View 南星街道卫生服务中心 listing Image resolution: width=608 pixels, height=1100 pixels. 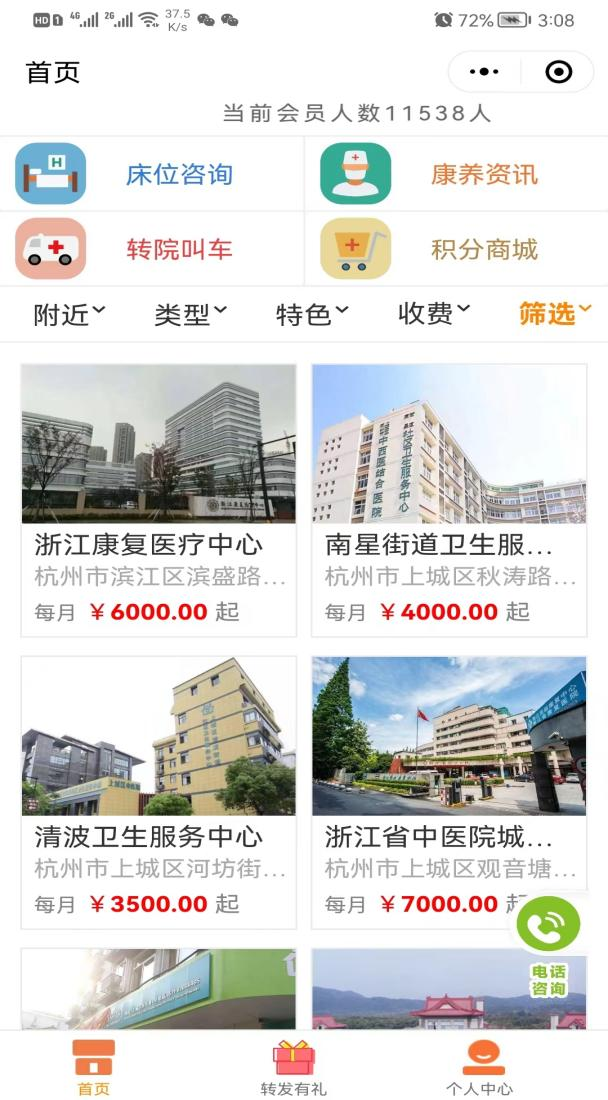tap(449, 500)
